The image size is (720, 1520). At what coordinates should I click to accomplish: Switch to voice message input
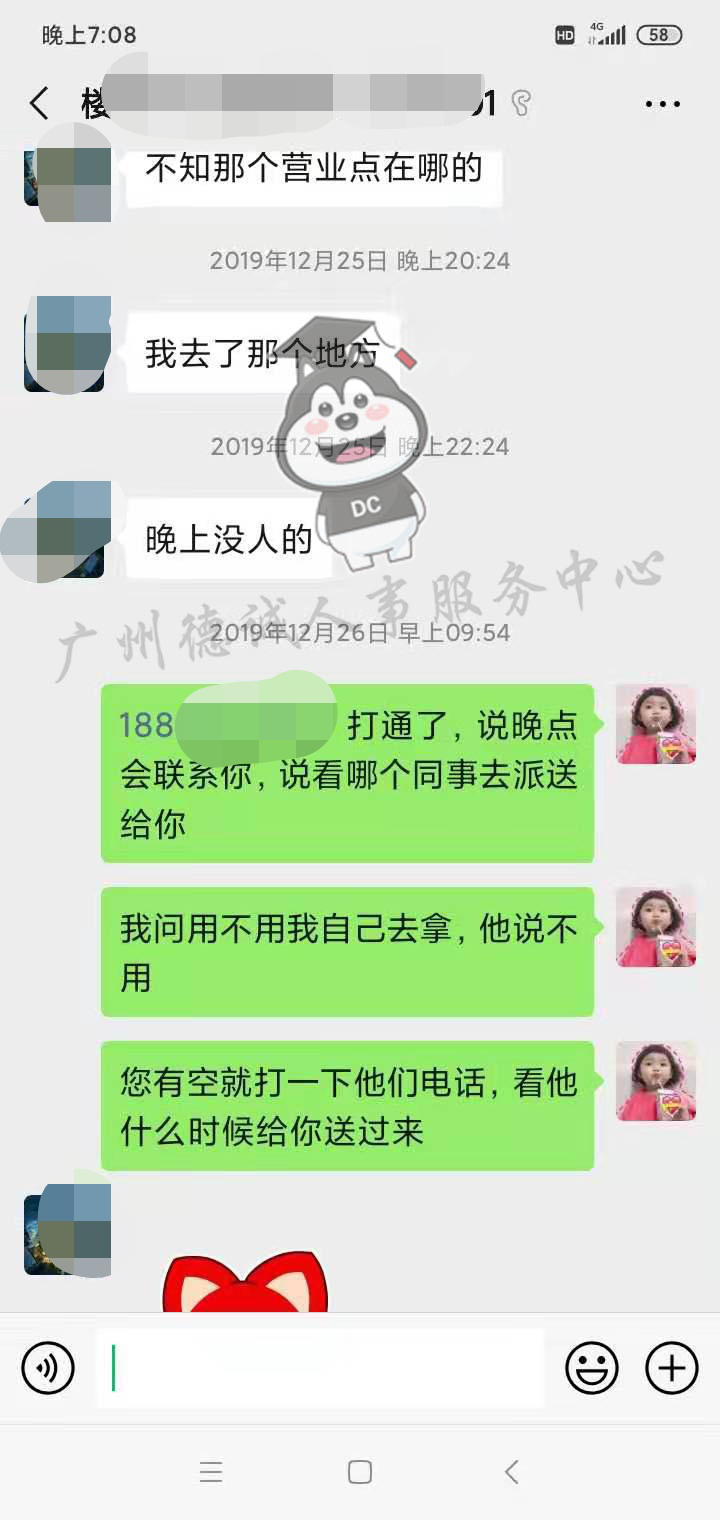pos(48,1367)
